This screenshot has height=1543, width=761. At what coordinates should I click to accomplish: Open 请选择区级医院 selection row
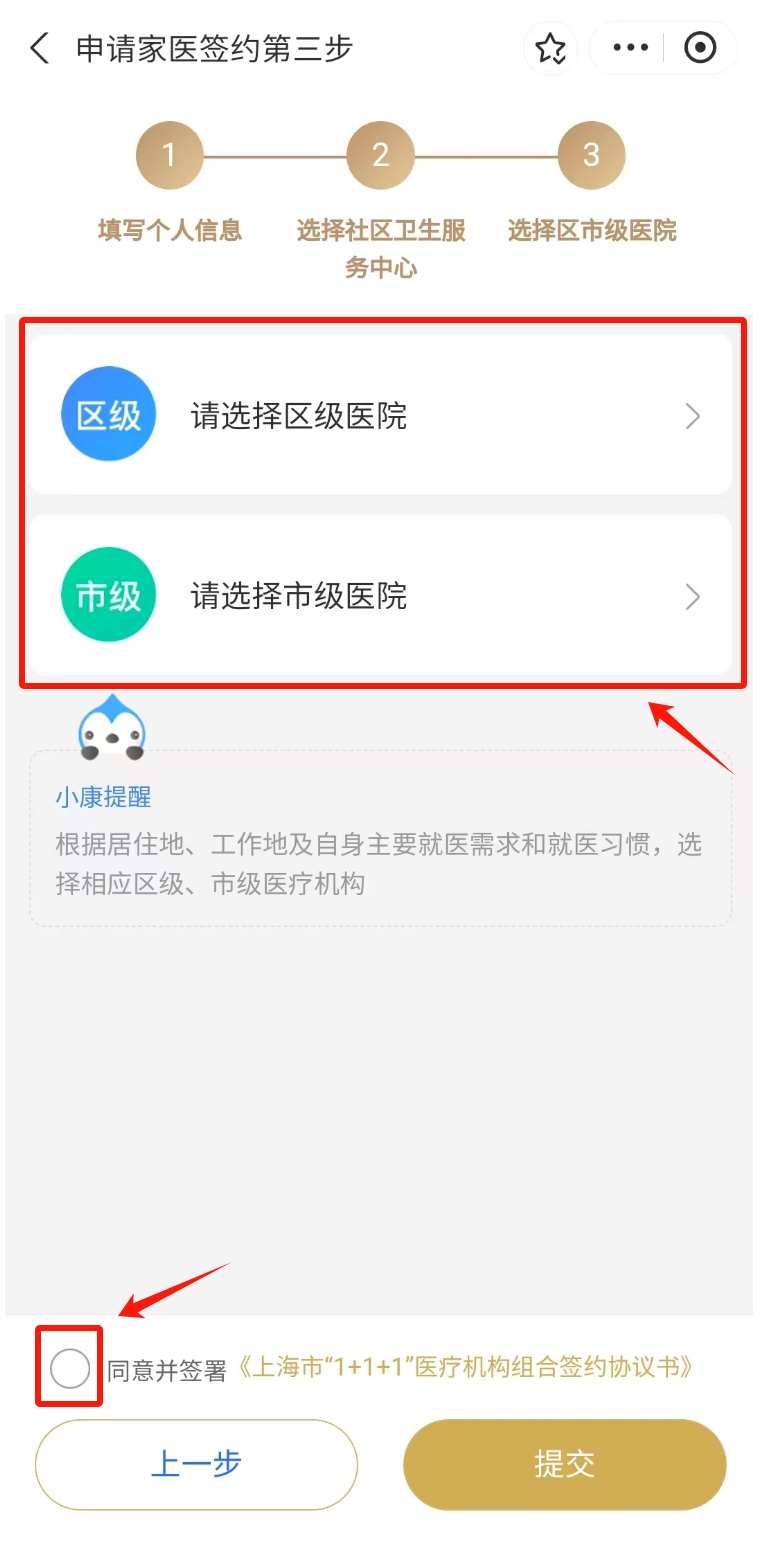click(381, 415)
